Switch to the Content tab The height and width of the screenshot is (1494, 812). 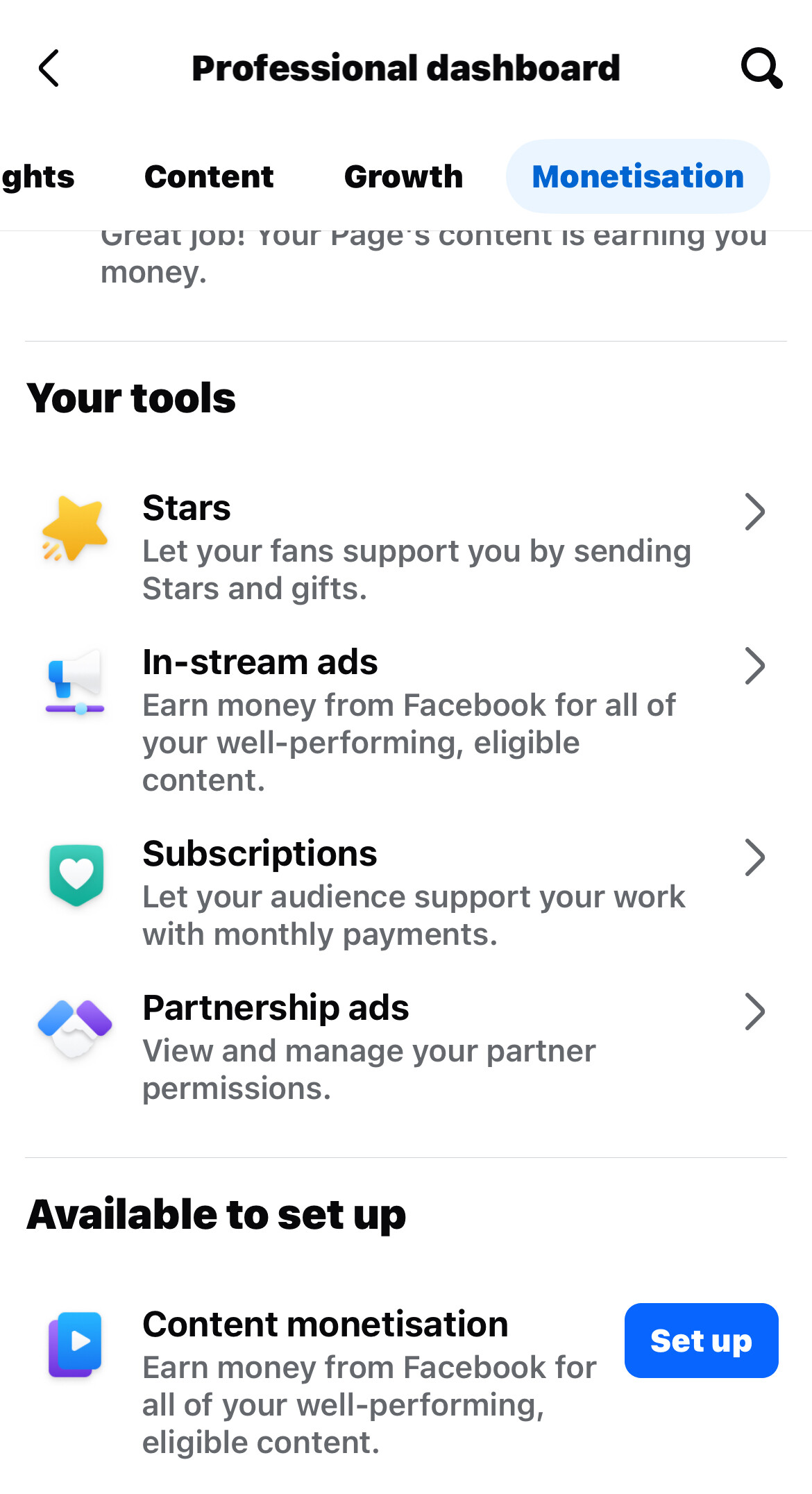[209, 176]
